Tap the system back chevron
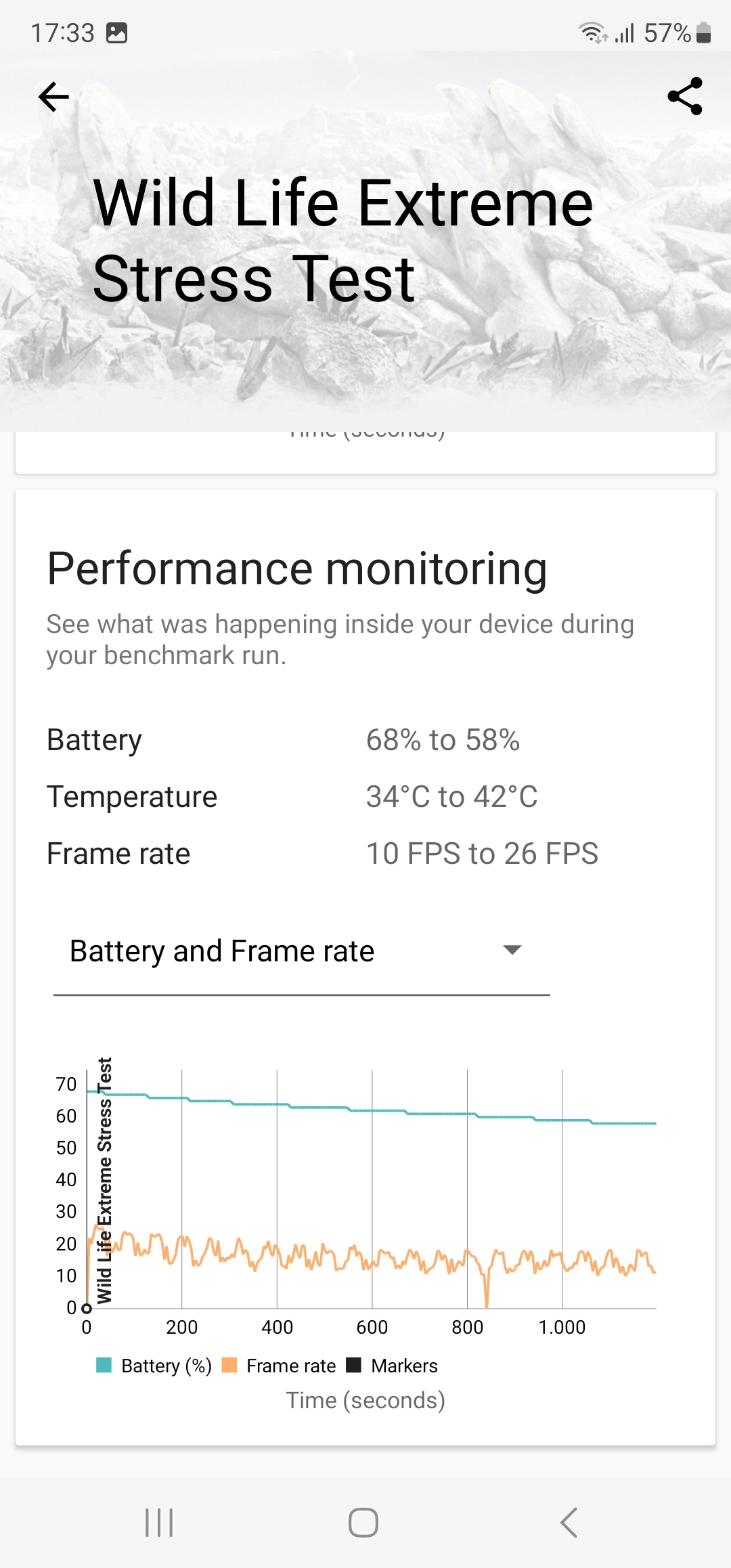The width and height of the screenshot is (731, 1568). [569, 1523]
